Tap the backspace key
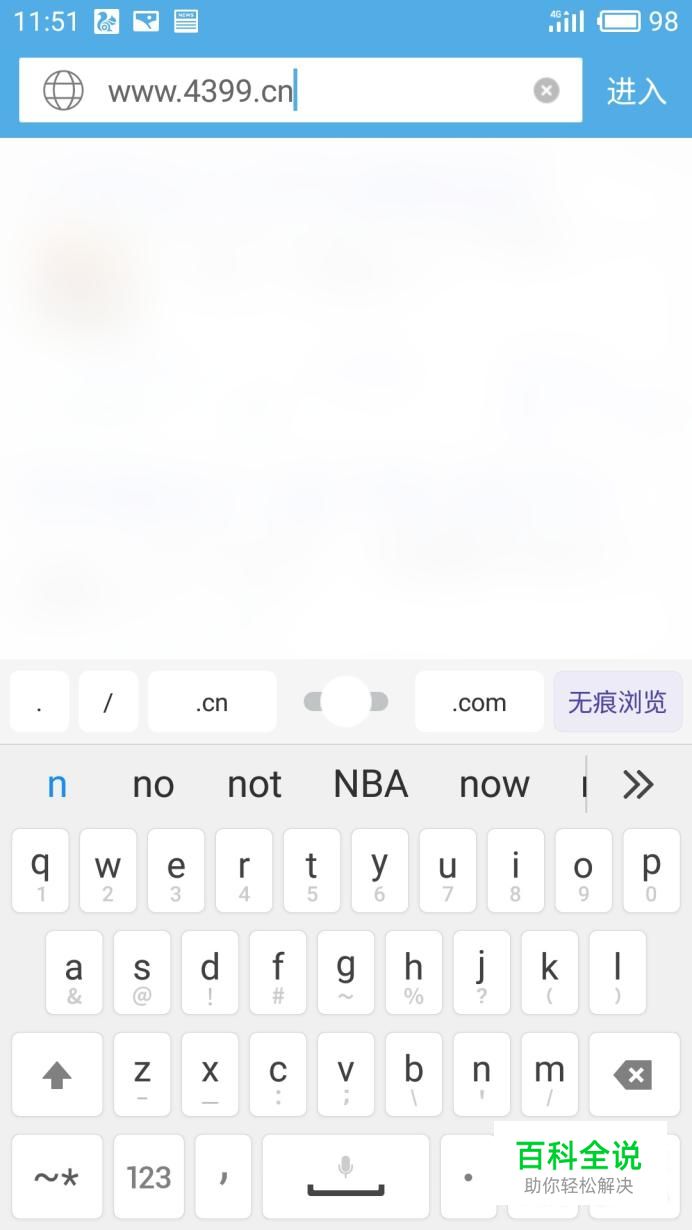The height and width of the screenshot is (1230, 692). click(633, 1075)
